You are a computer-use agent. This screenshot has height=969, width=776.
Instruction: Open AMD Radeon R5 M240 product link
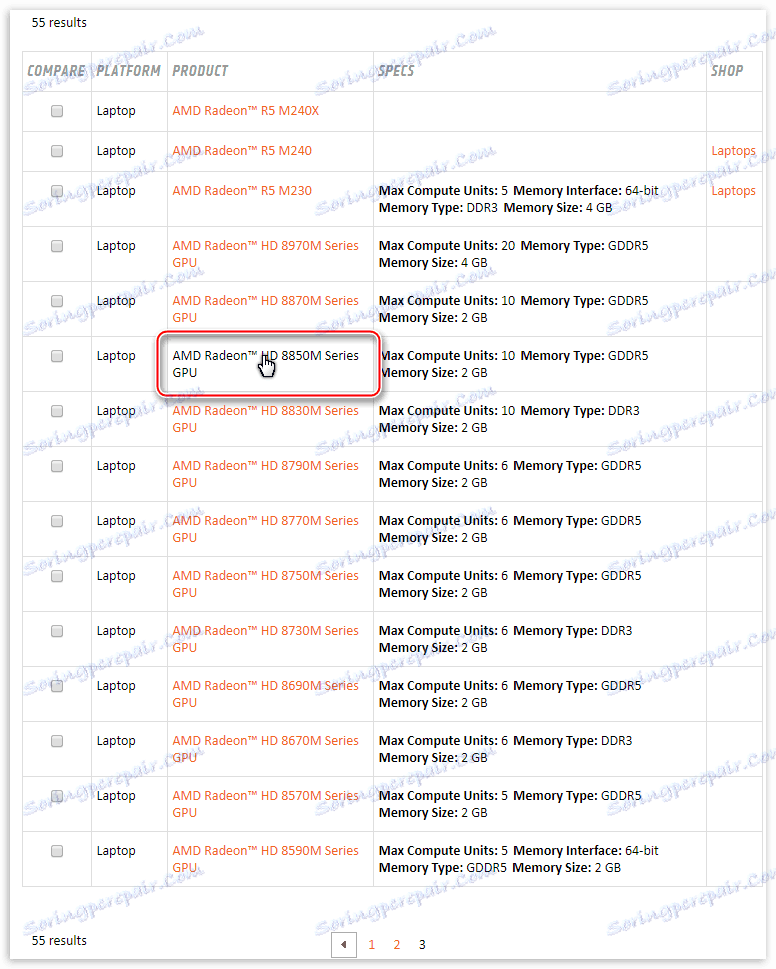click(241, 151)
